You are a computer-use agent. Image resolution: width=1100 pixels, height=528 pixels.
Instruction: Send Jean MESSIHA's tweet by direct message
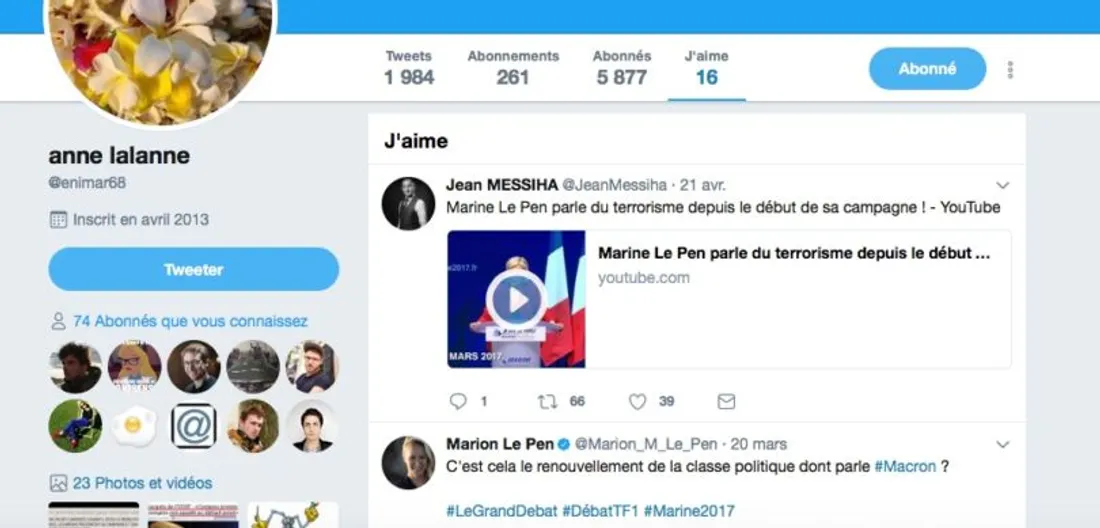pyautogui.click(x=727, y=401)
